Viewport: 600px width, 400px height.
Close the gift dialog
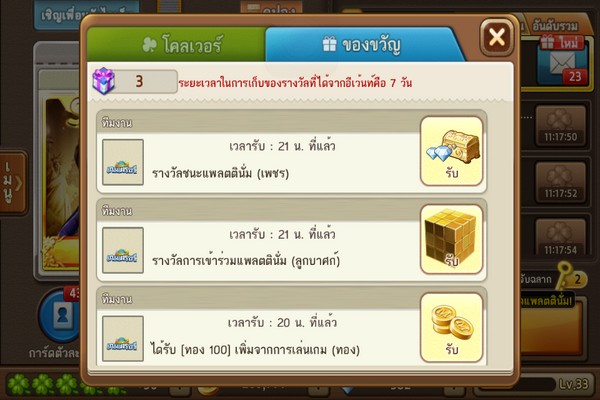[496, 39]
